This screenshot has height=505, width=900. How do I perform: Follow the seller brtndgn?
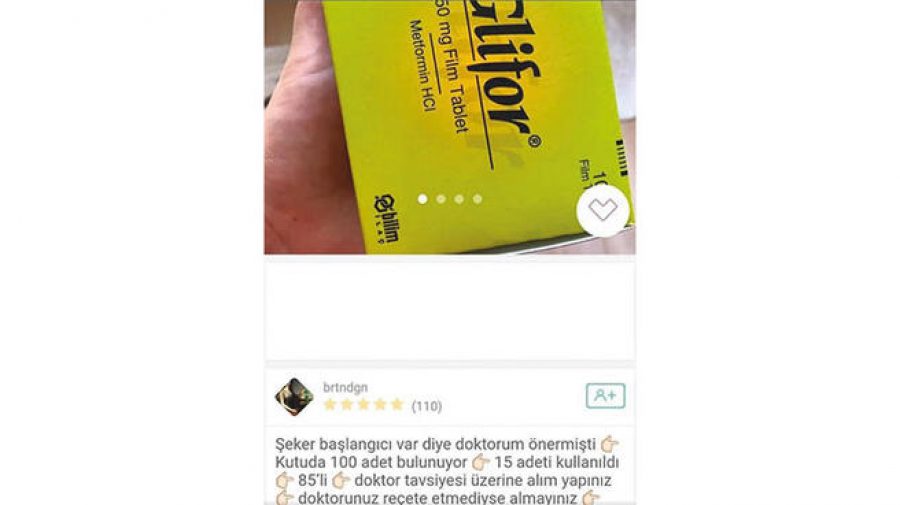[x=605, y=396]
